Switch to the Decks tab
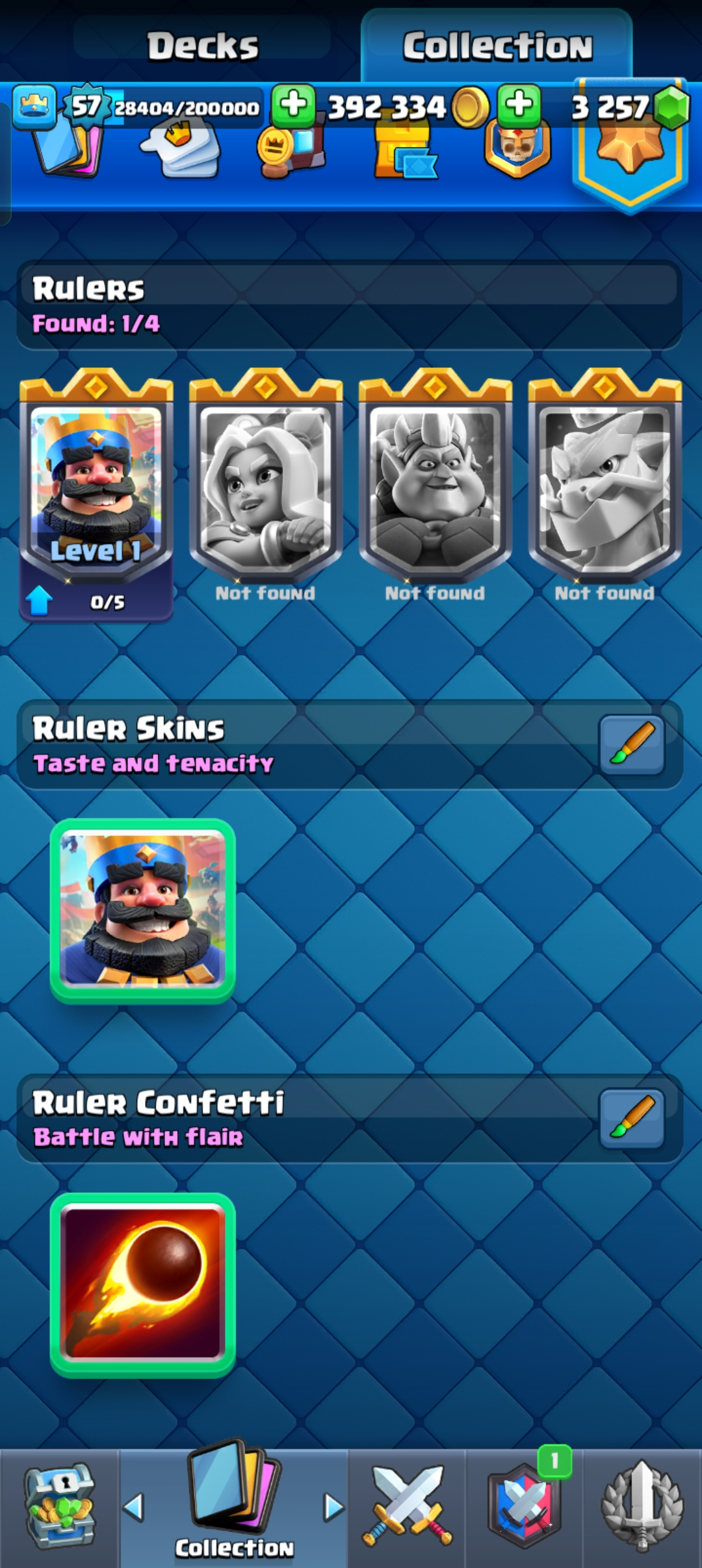Image resolution: width=702 pixels, height=1568 pixels. [x=202, y=46]
